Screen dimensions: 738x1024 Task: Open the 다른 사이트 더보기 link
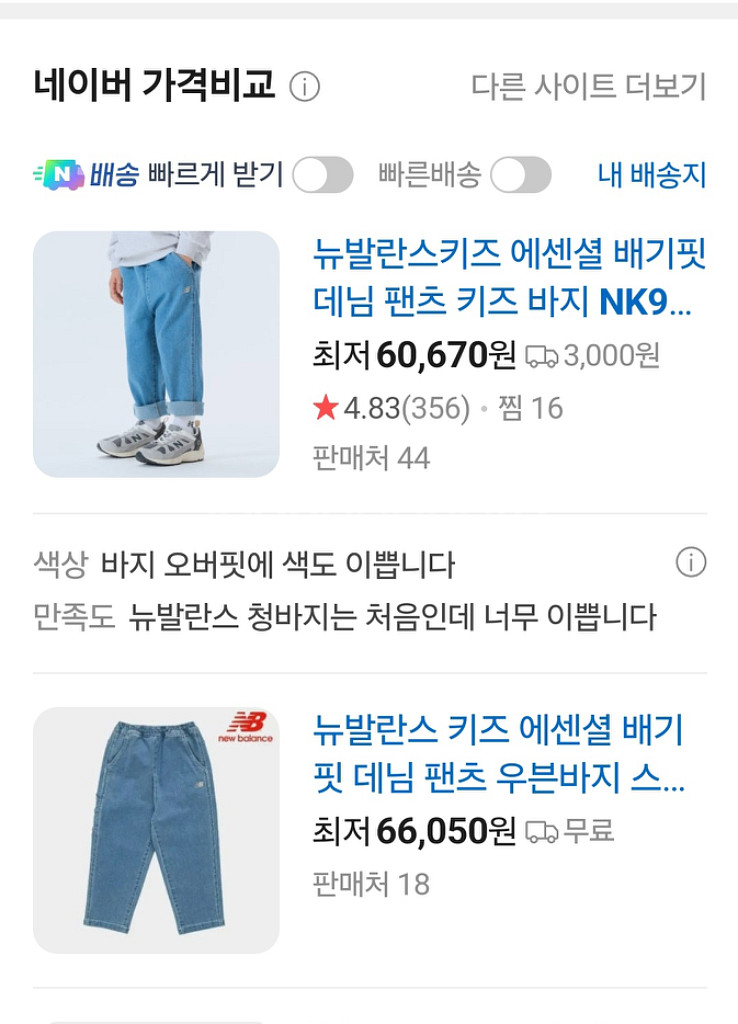588,87
